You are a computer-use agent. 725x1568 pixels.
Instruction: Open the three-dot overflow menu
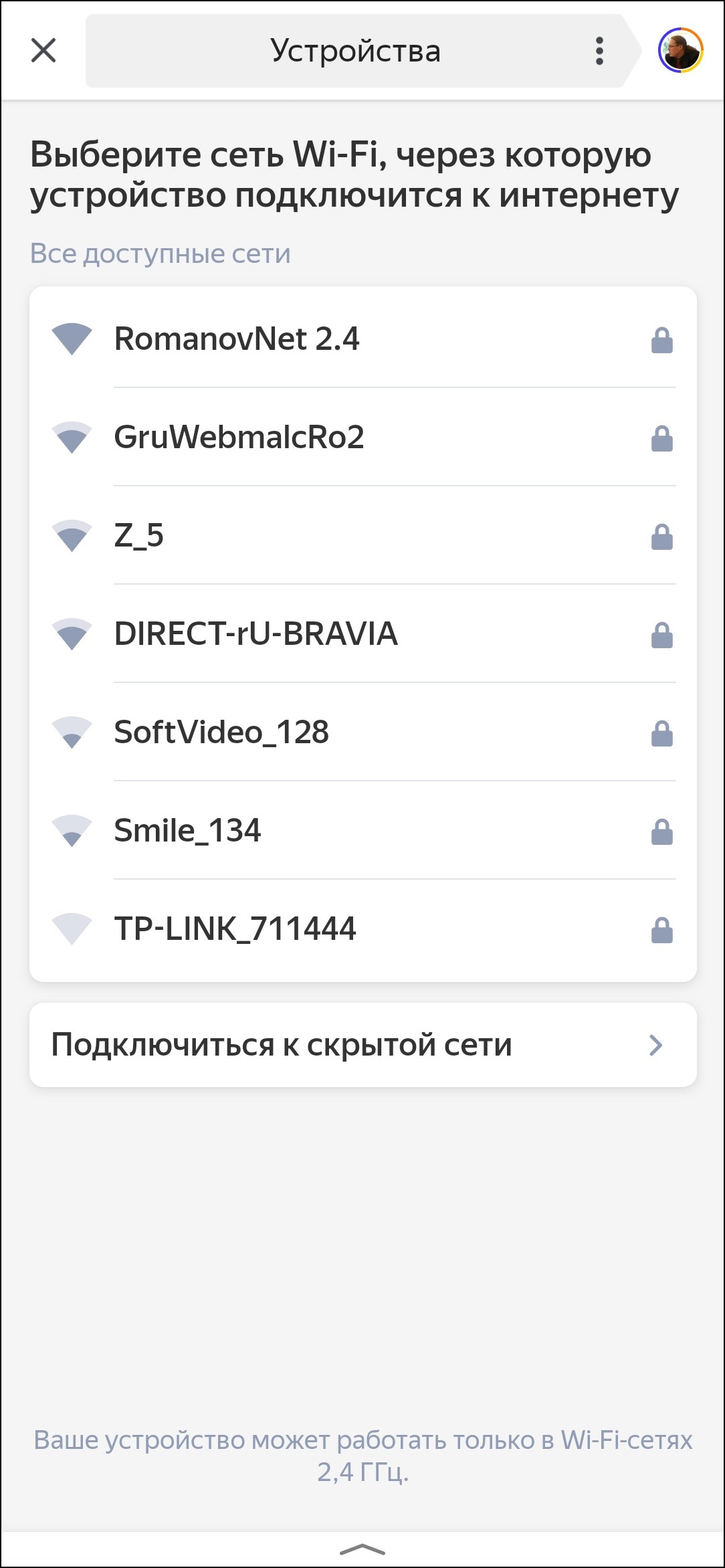[599, 51]
